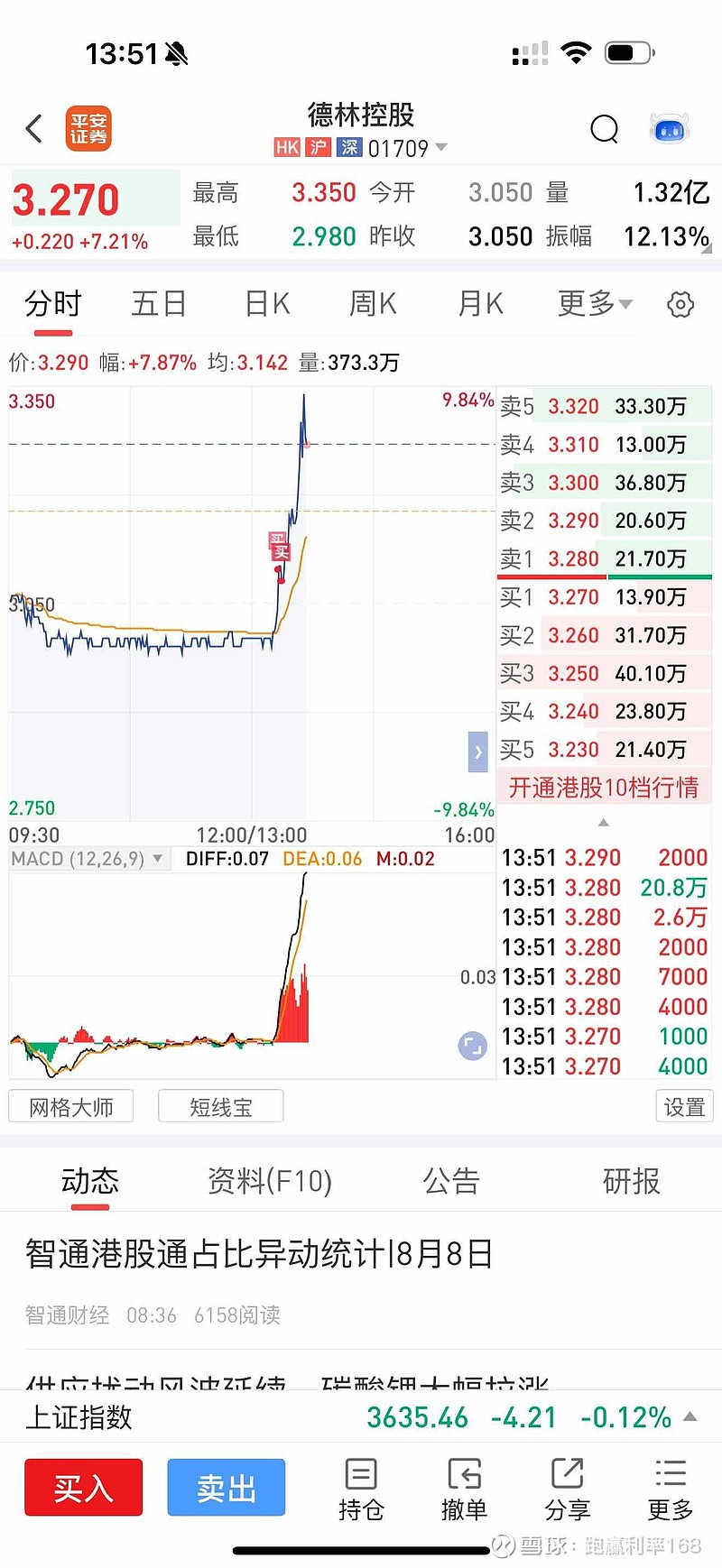
Task: Go back using the top-left arrow
Action: point(34,129)
